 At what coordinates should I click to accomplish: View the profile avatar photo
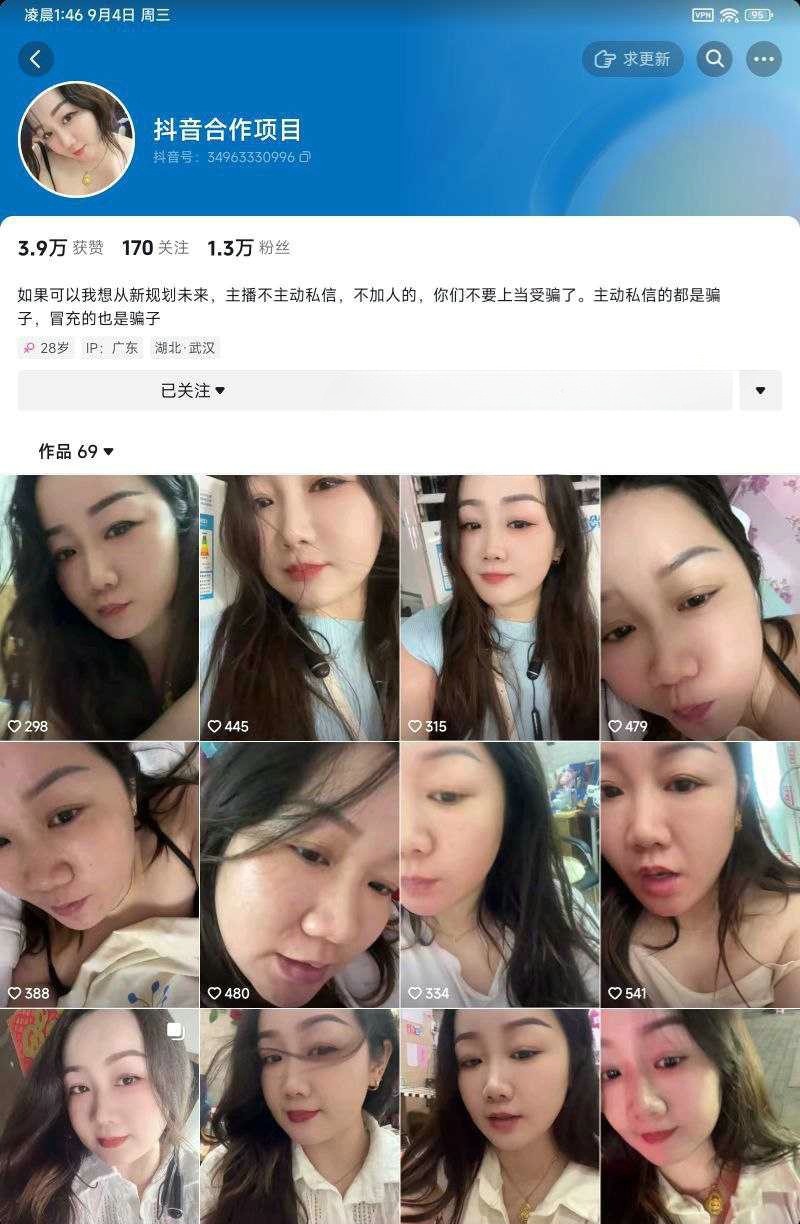click(77, 140)
